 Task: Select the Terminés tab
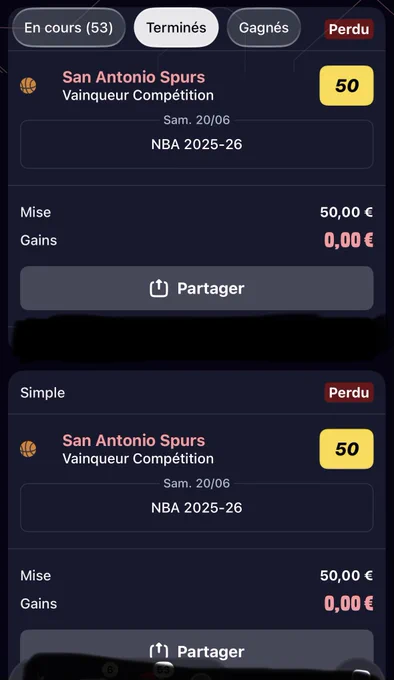tap(176, 28)
